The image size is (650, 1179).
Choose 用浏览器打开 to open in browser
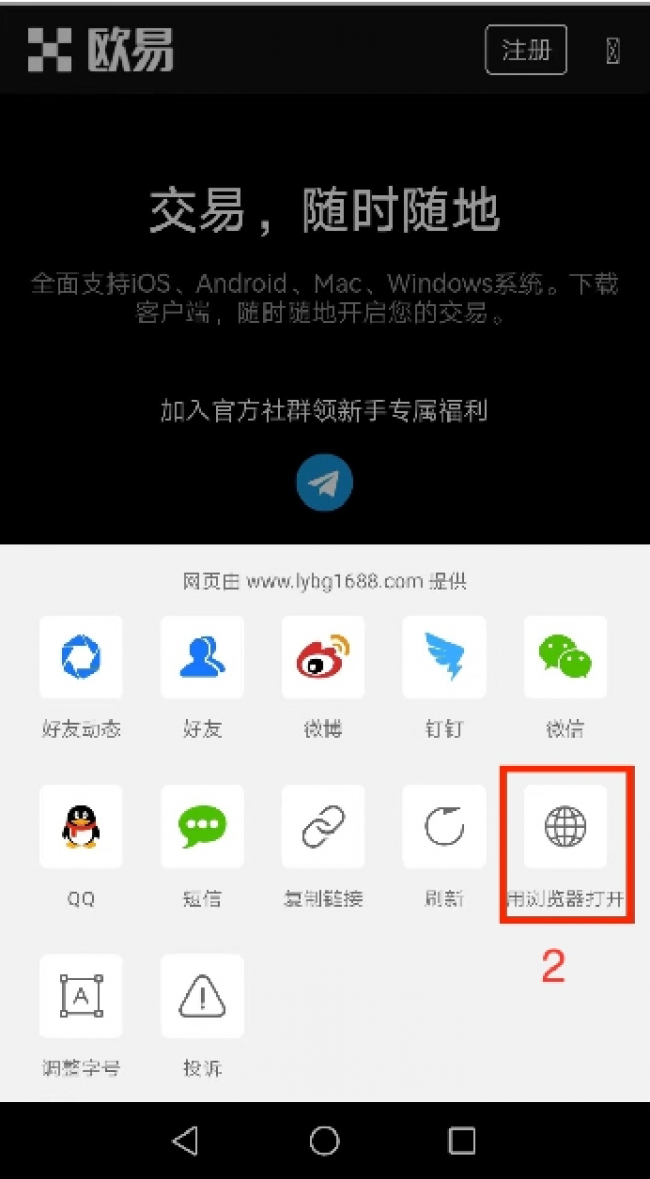(565, 826)
